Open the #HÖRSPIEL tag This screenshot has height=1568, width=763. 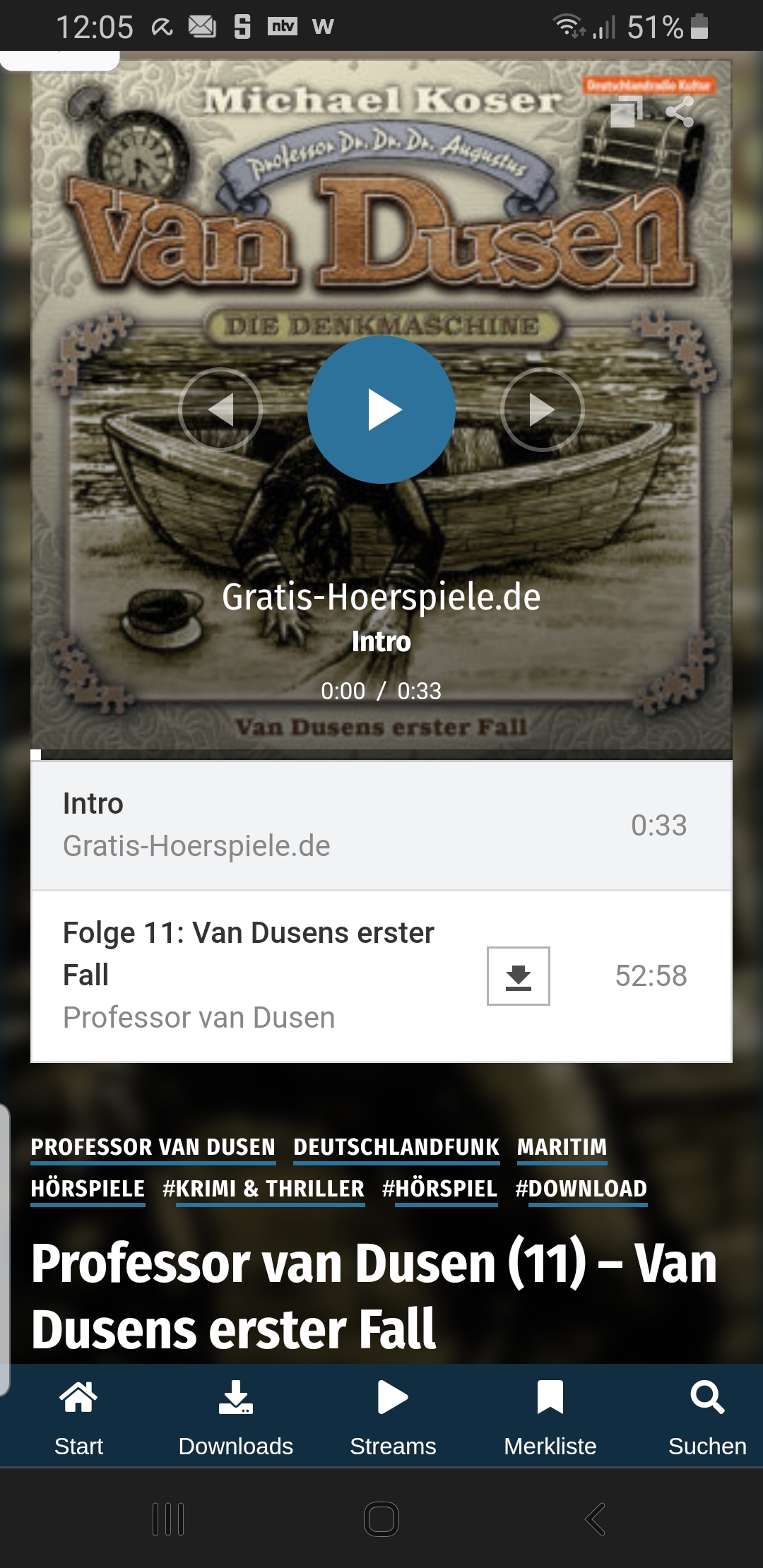point(440,1189)
